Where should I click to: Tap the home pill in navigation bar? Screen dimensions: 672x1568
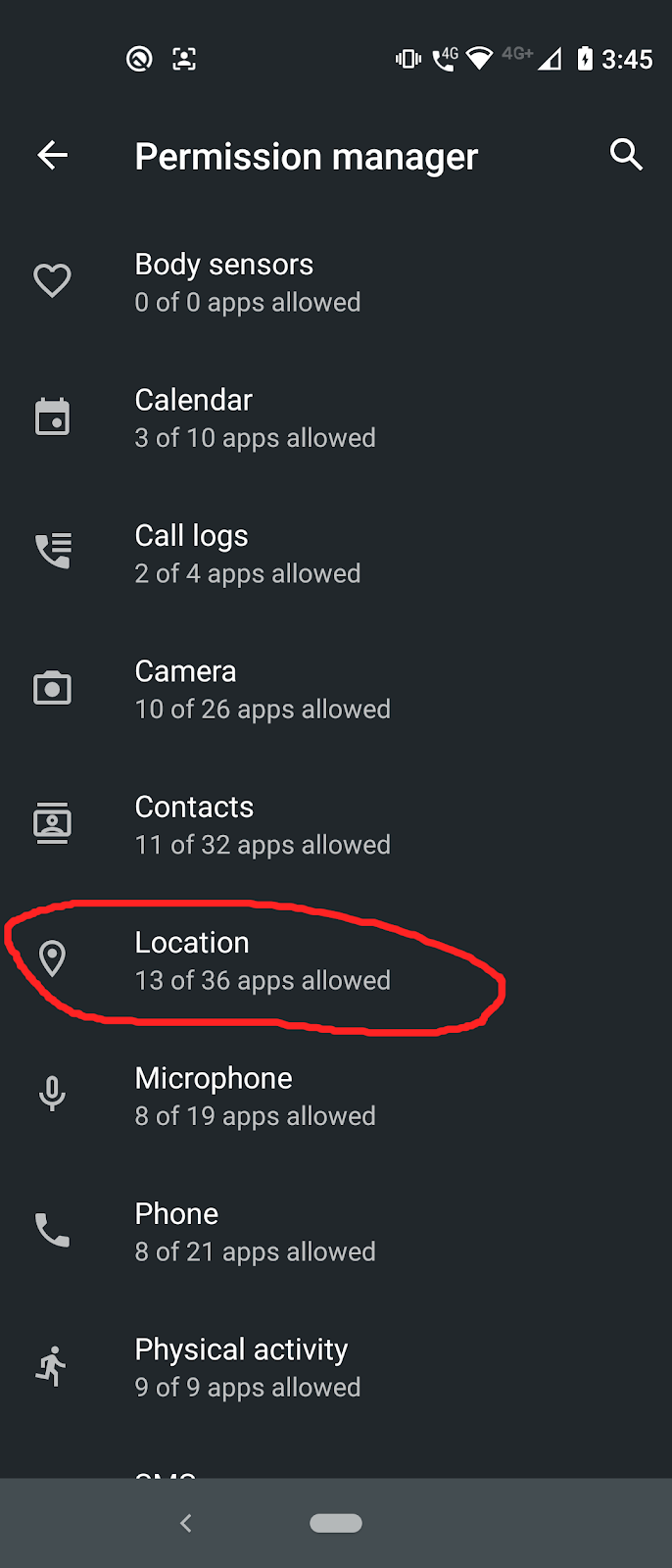point(336,1523)
